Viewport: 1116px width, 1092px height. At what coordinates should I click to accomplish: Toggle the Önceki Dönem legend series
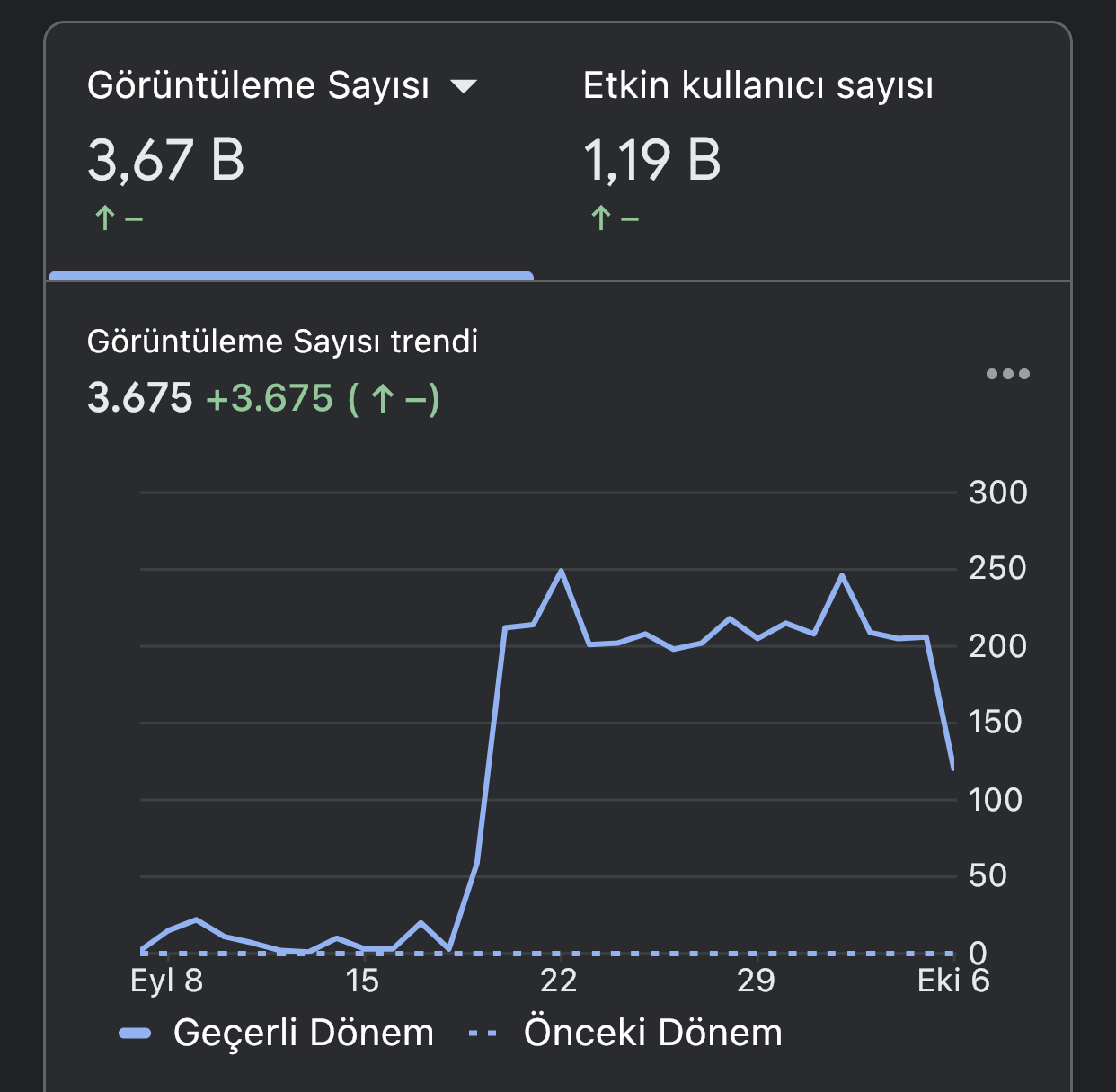626,1033
